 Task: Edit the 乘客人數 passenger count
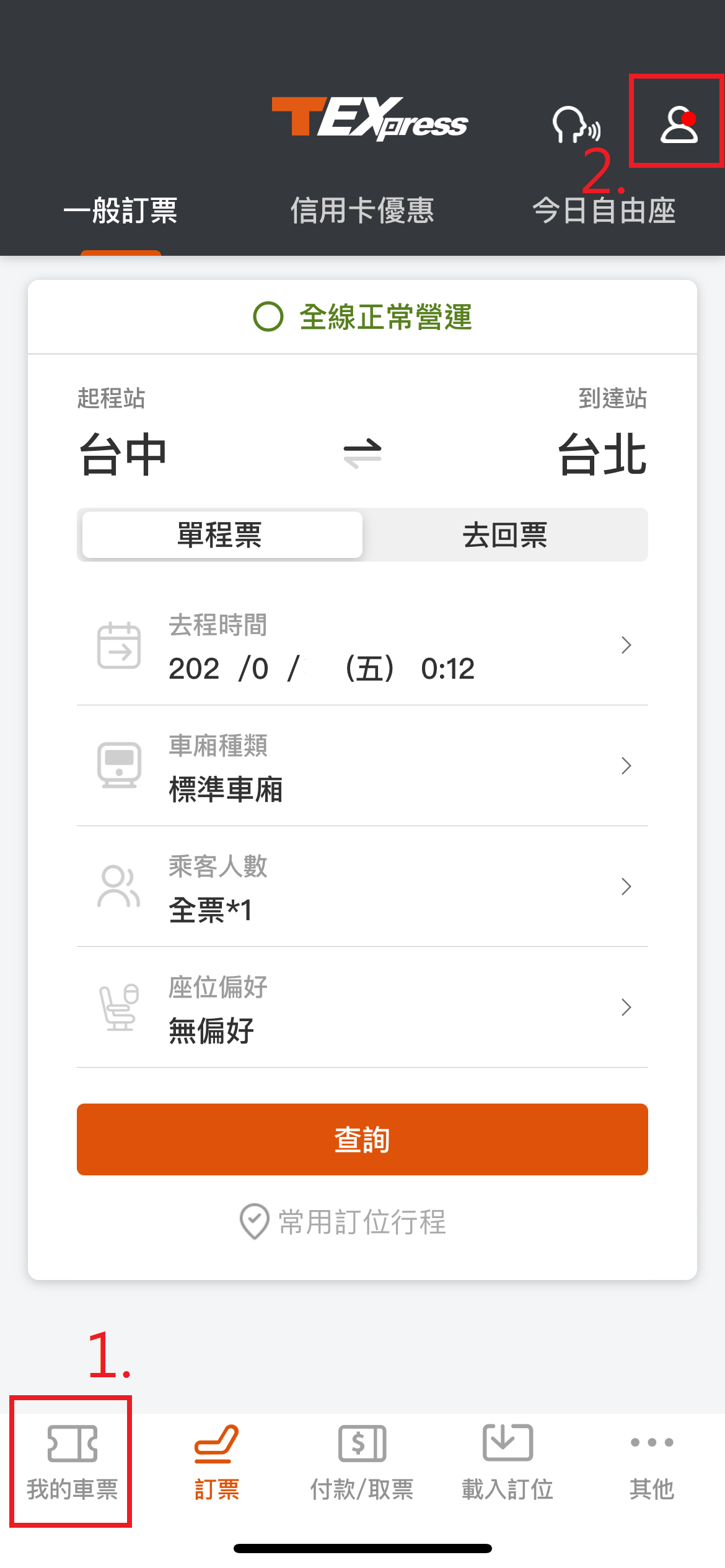(x=362, y=887)
